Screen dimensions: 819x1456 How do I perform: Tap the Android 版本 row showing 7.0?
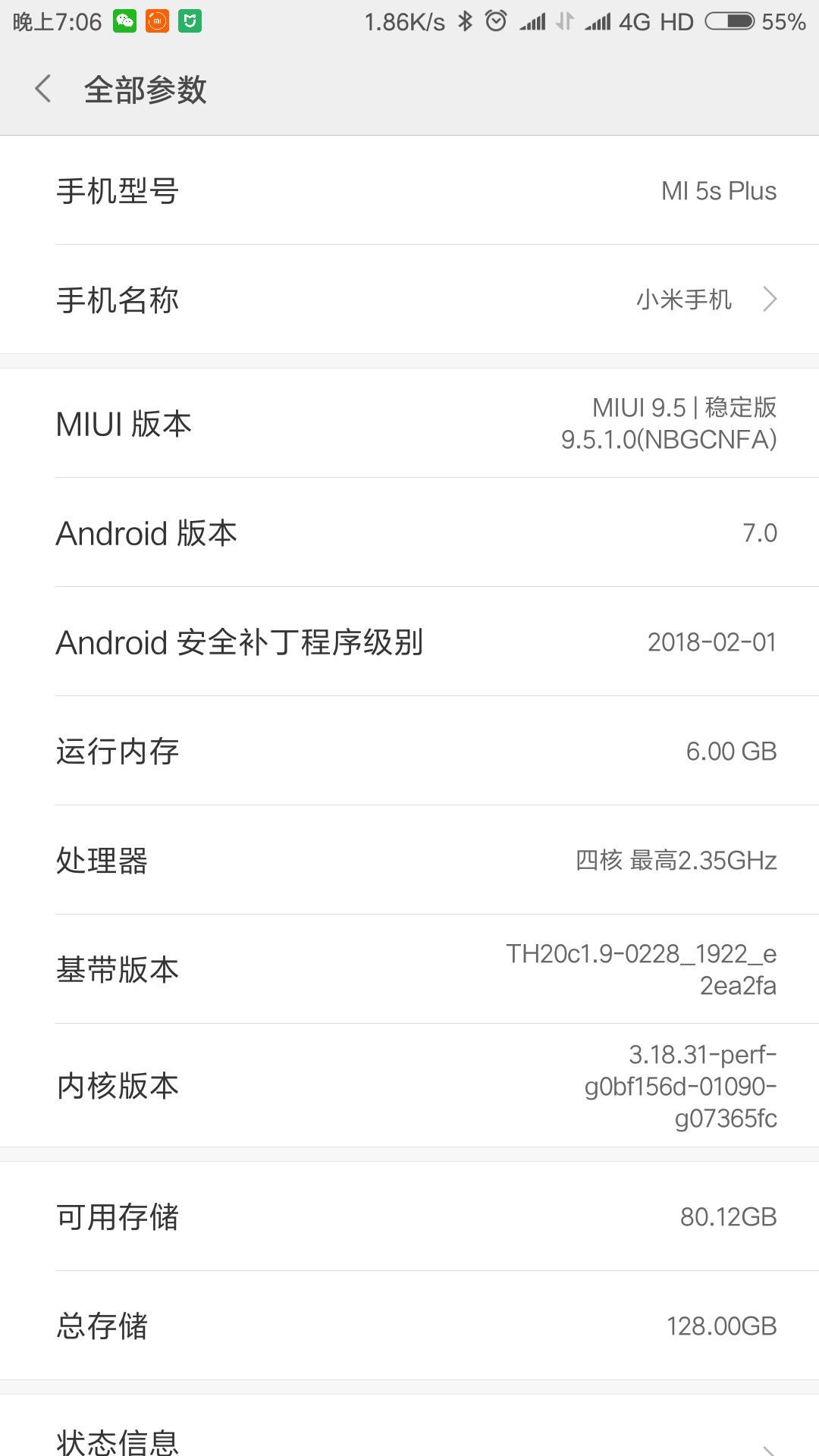point(409,533)
